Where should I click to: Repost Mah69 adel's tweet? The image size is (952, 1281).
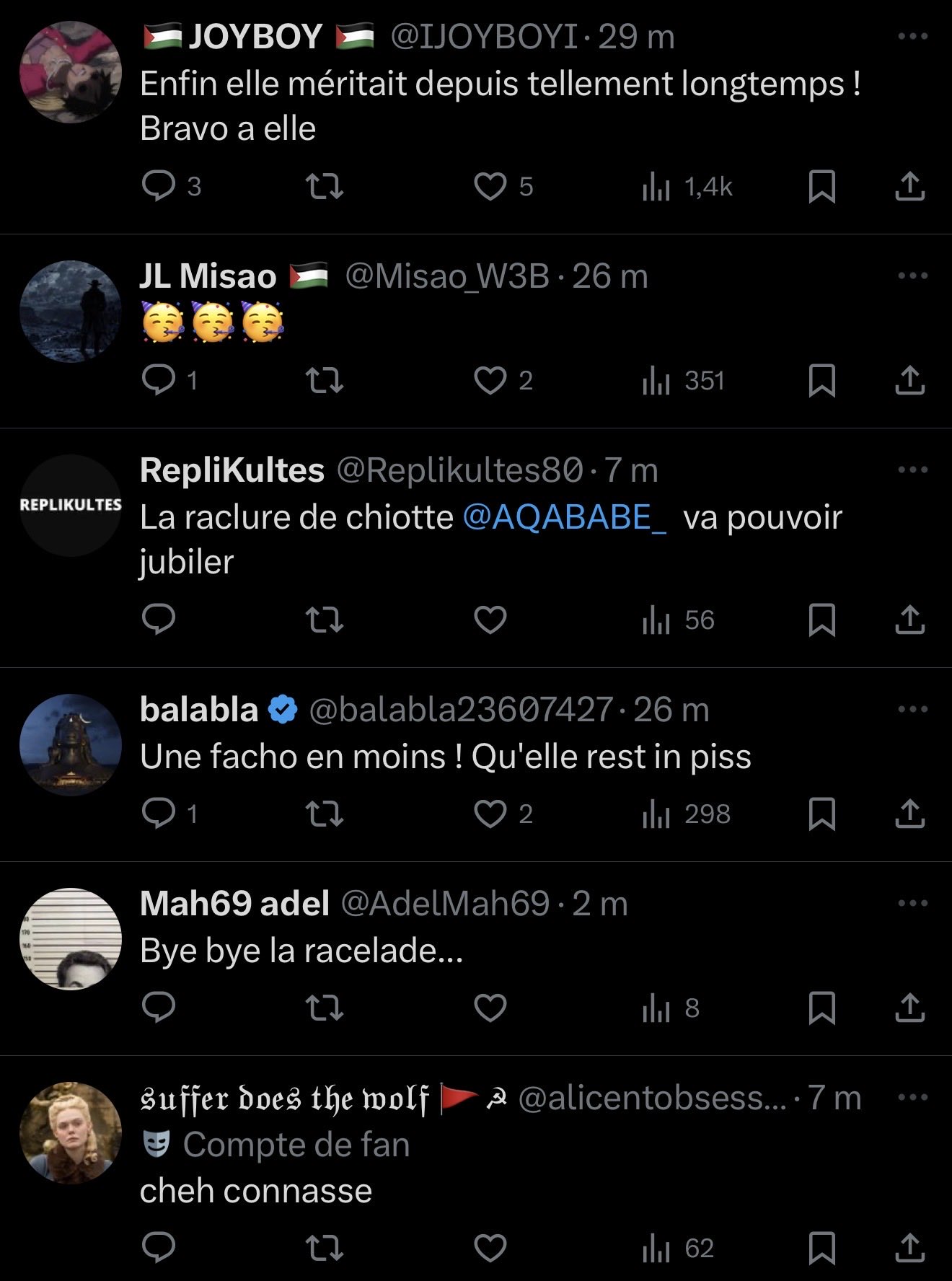pyautogui.click(x=325, y=1008)
